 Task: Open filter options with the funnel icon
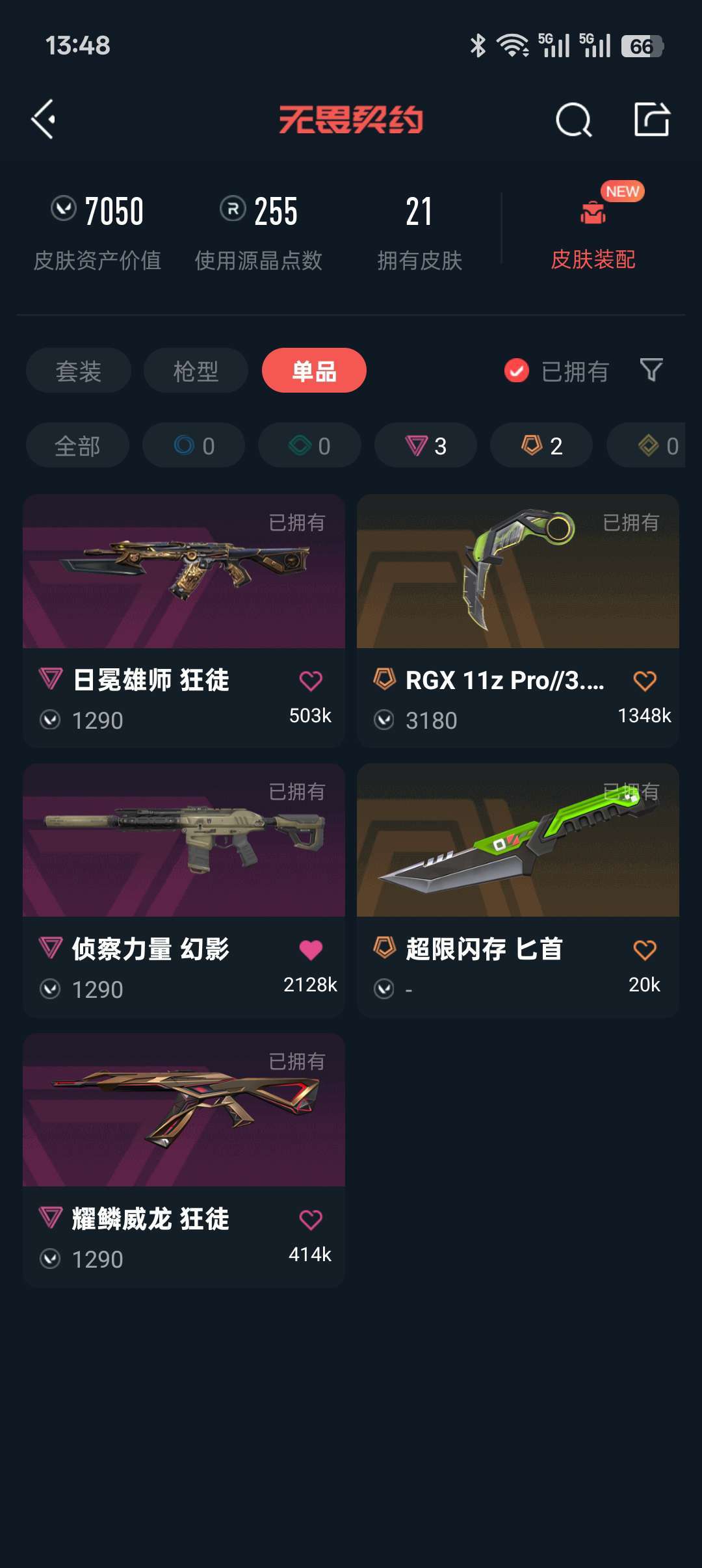coord(653,370)
